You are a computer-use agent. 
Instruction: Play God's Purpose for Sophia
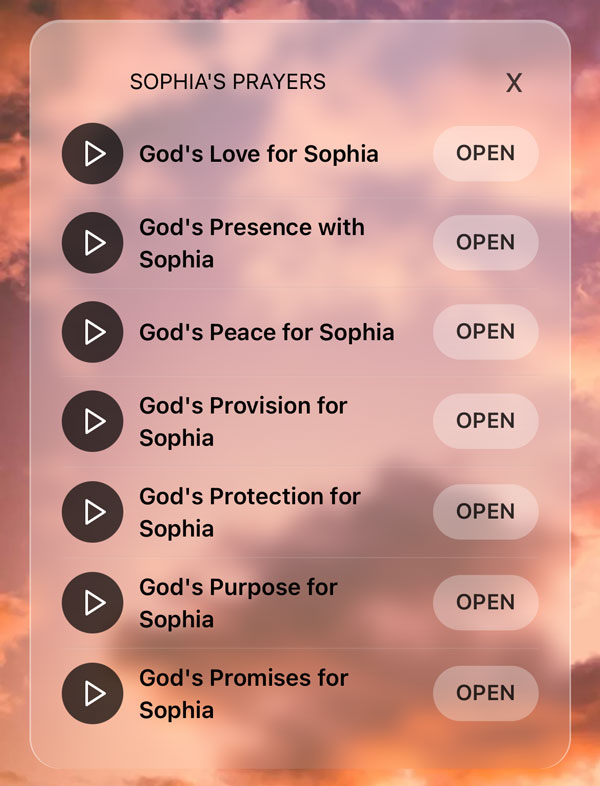(x=92, y=602)
